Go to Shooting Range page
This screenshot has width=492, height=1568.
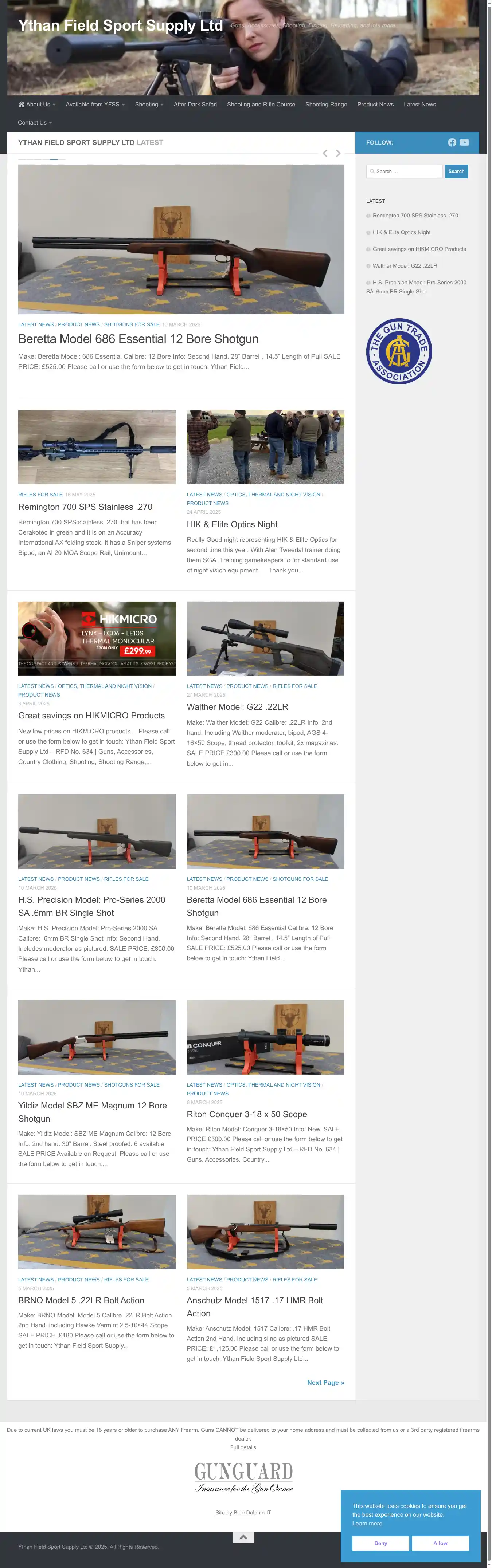coord(326,105)
